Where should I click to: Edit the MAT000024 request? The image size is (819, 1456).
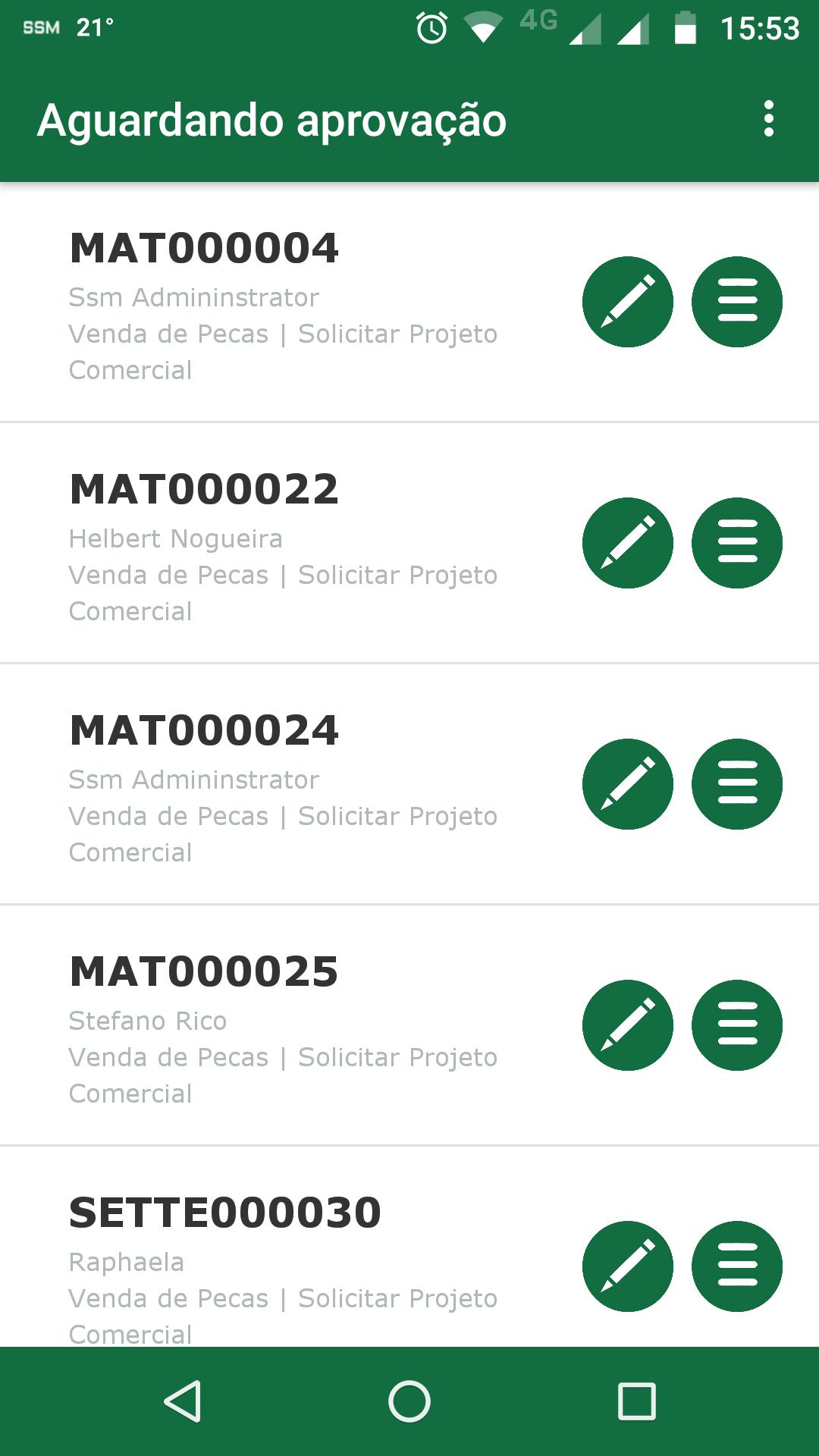click(x=628, y=784)
